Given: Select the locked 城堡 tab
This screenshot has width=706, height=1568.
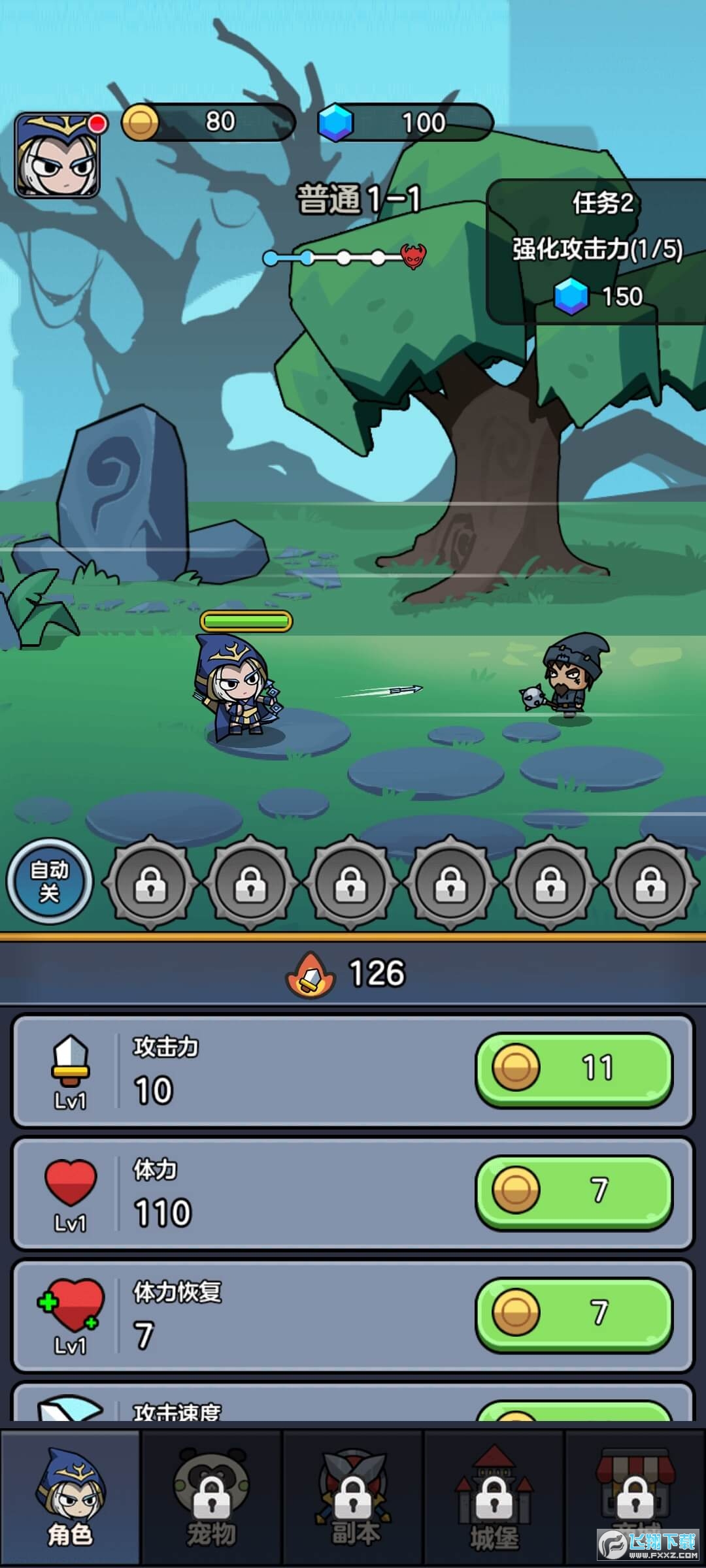Looking at the screenshot, I should pyautogui.click(x=494, y=1496).
